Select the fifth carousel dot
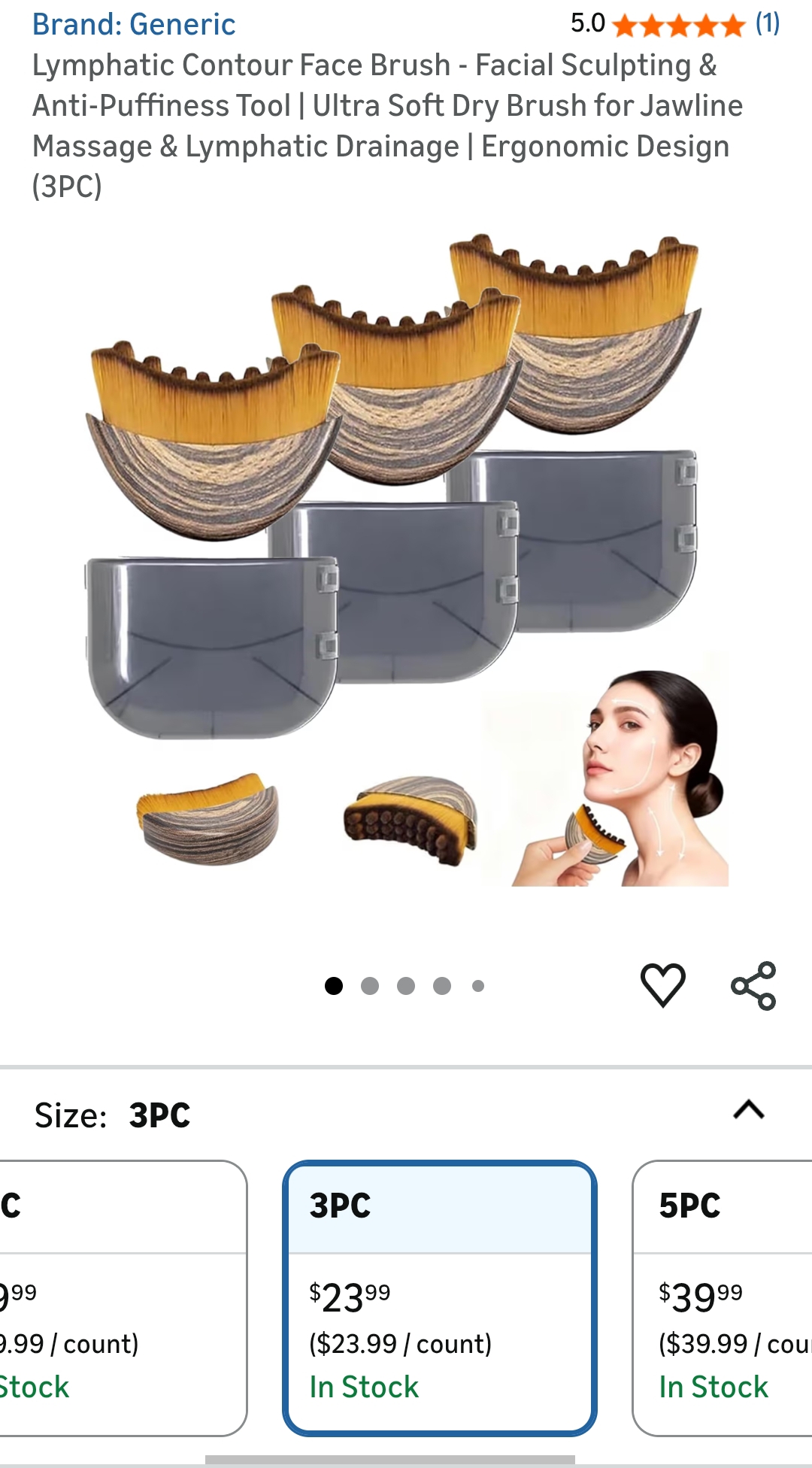812x1468 pixels. coord(477,985)
